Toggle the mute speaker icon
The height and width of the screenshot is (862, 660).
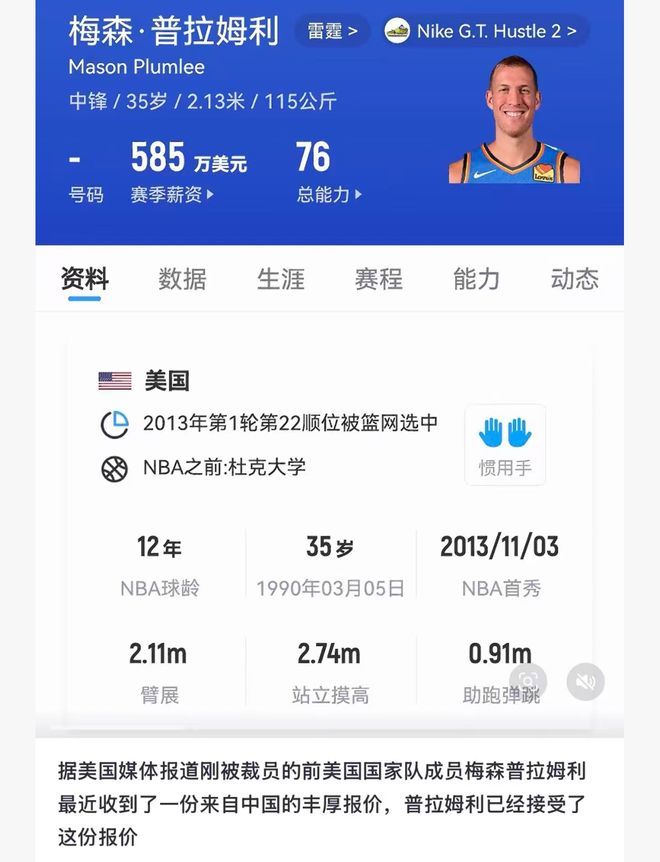[x=585, y=683]
